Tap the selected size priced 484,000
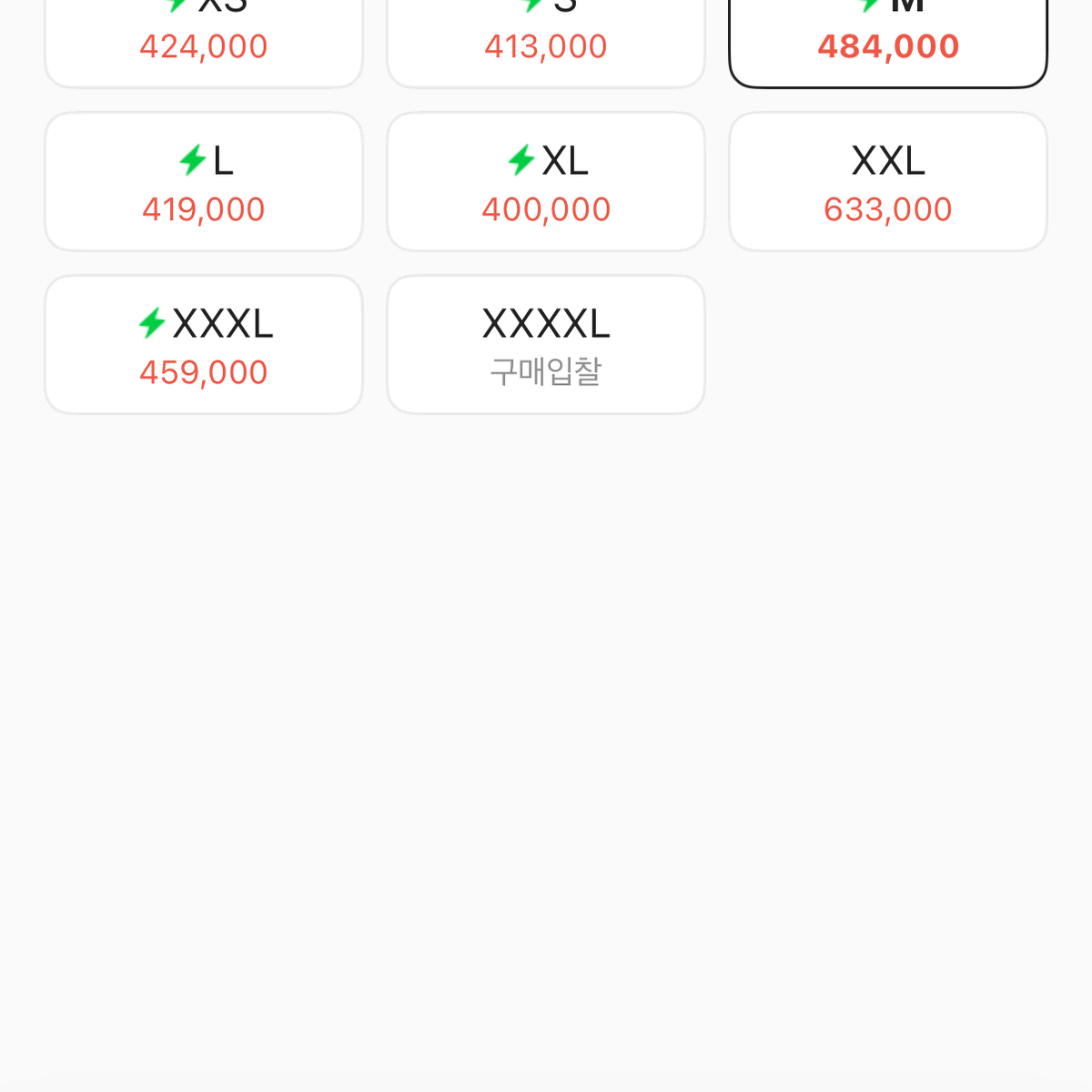The image size is (1092, 1092). click(888, 41)
